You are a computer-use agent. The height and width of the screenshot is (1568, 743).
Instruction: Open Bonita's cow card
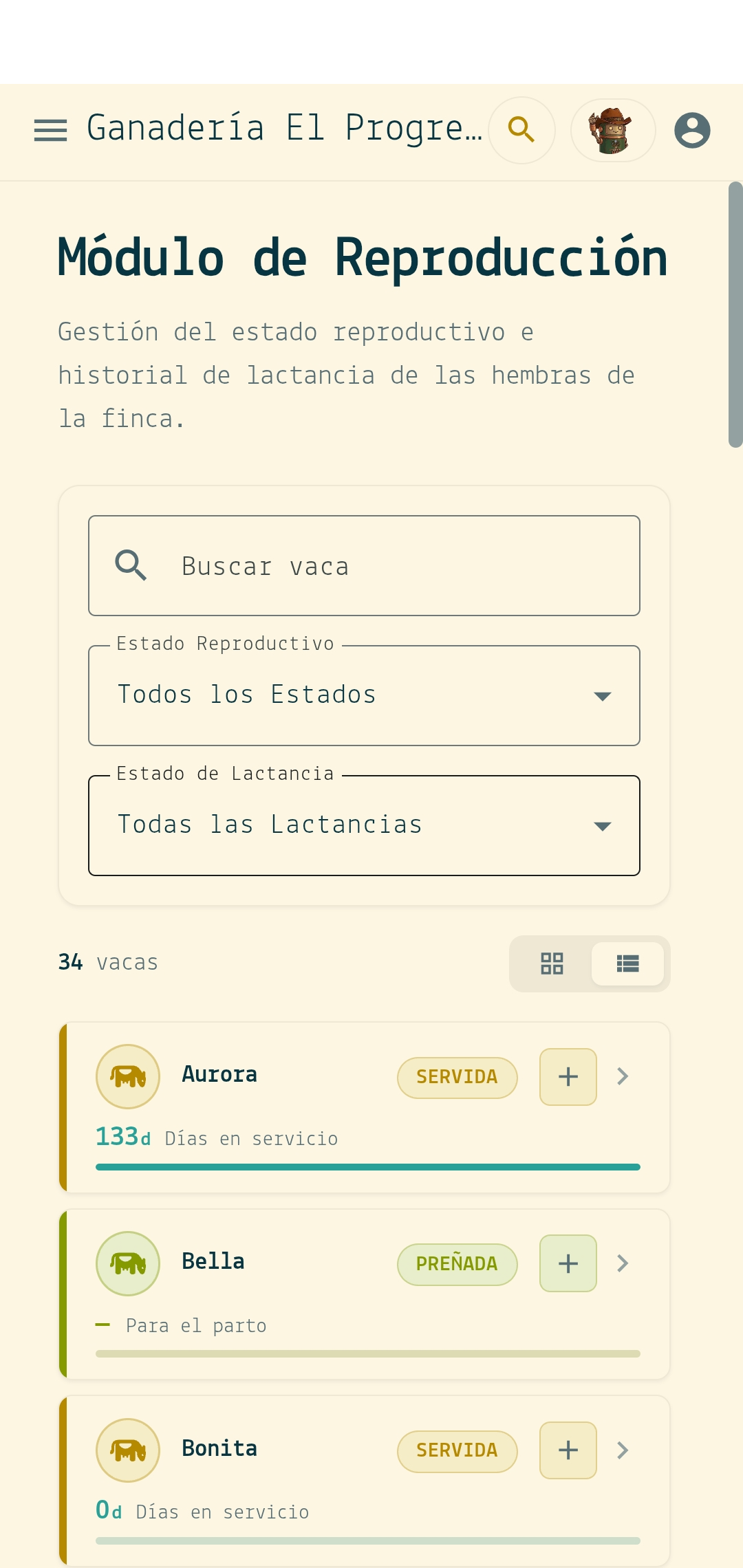(x=364, y=1481)
